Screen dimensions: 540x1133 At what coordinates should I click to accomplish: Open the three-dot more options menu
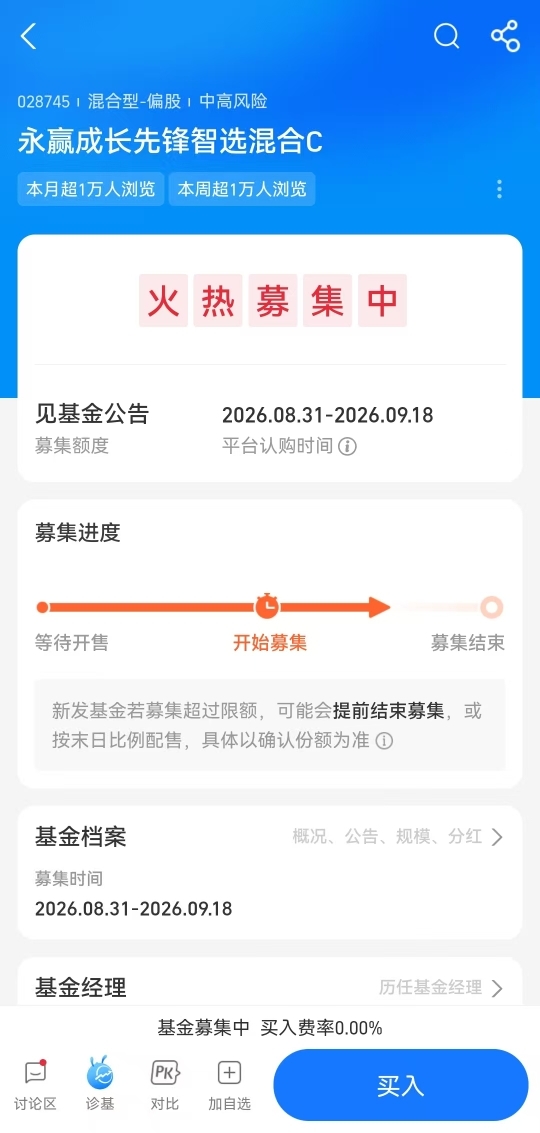point(499,189)
